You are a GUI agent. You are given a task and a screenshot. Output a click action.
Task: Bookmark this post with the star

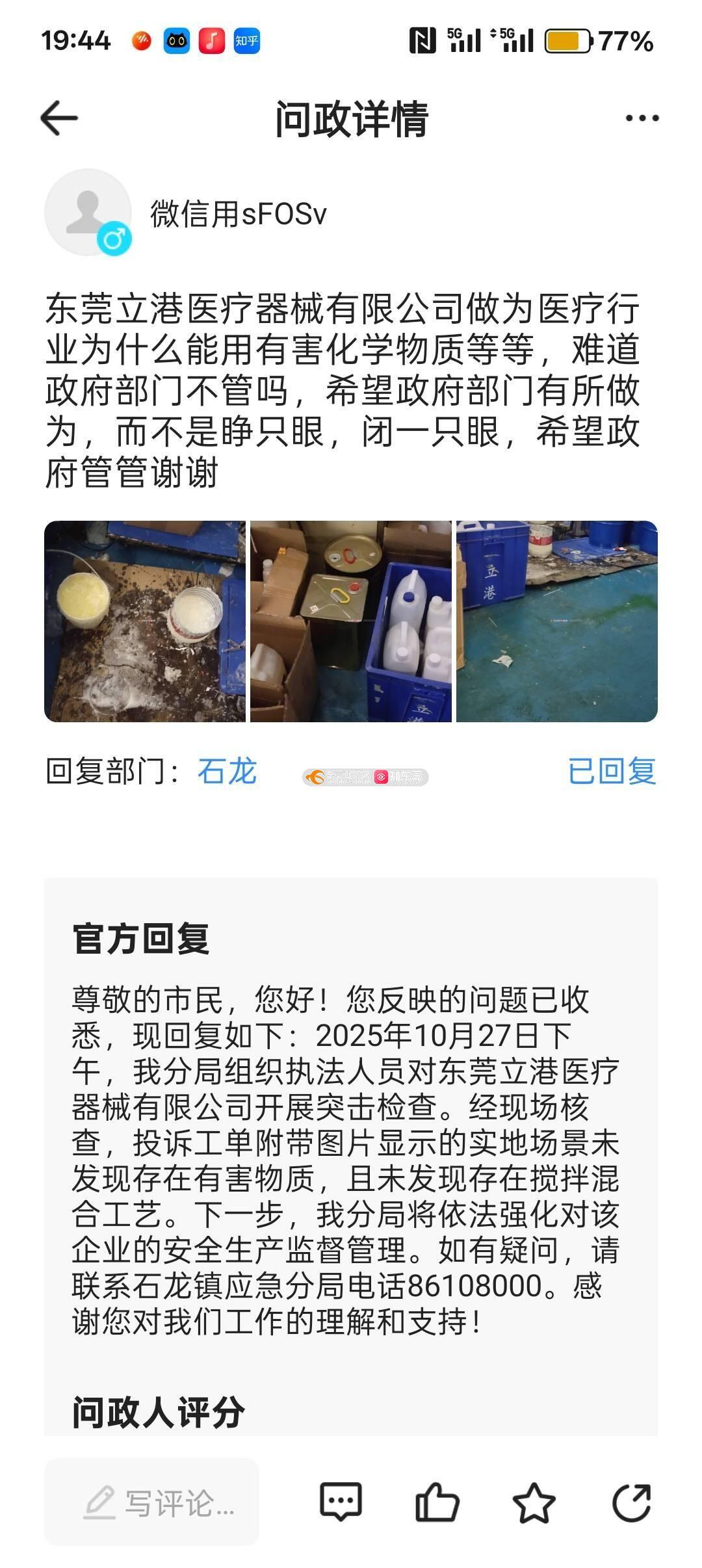click(534, 1502)
